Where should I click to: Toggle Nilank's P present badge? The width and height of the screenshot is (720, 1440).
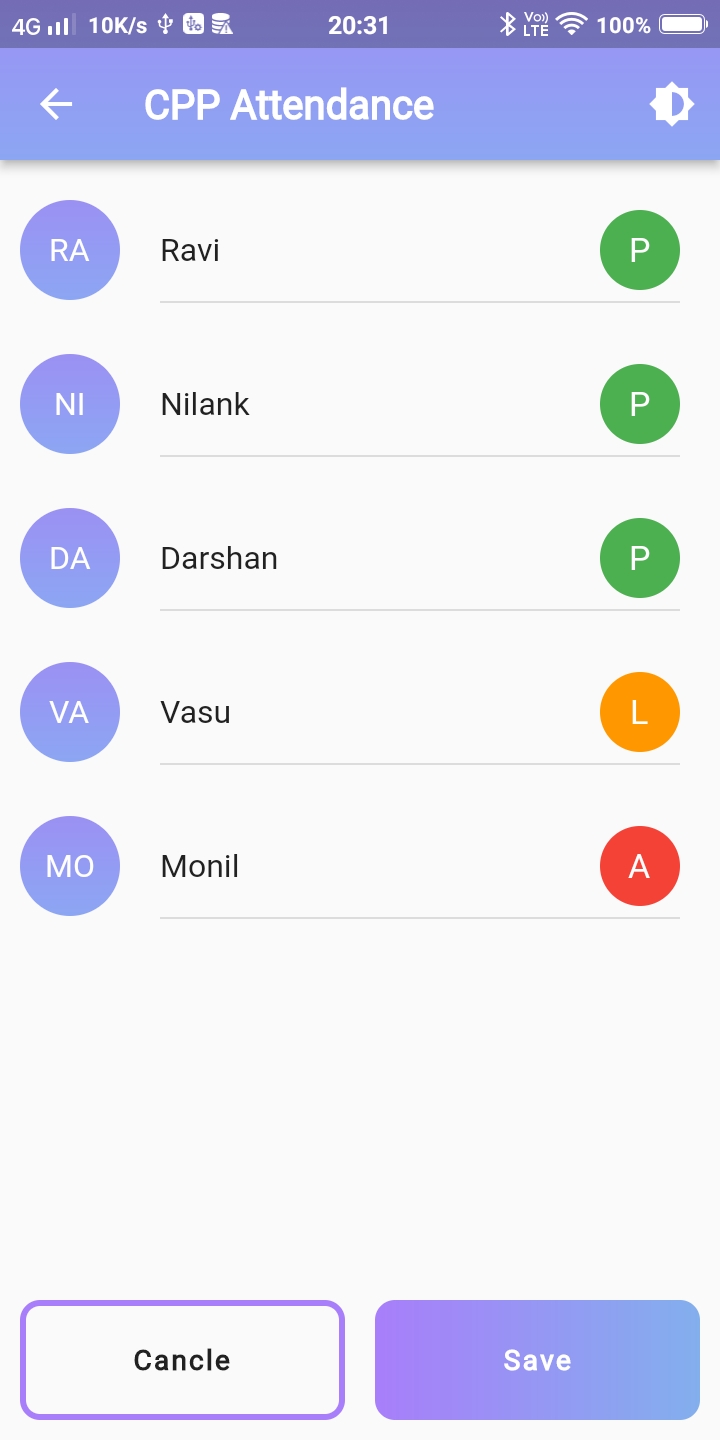click(x=640, y=404)
